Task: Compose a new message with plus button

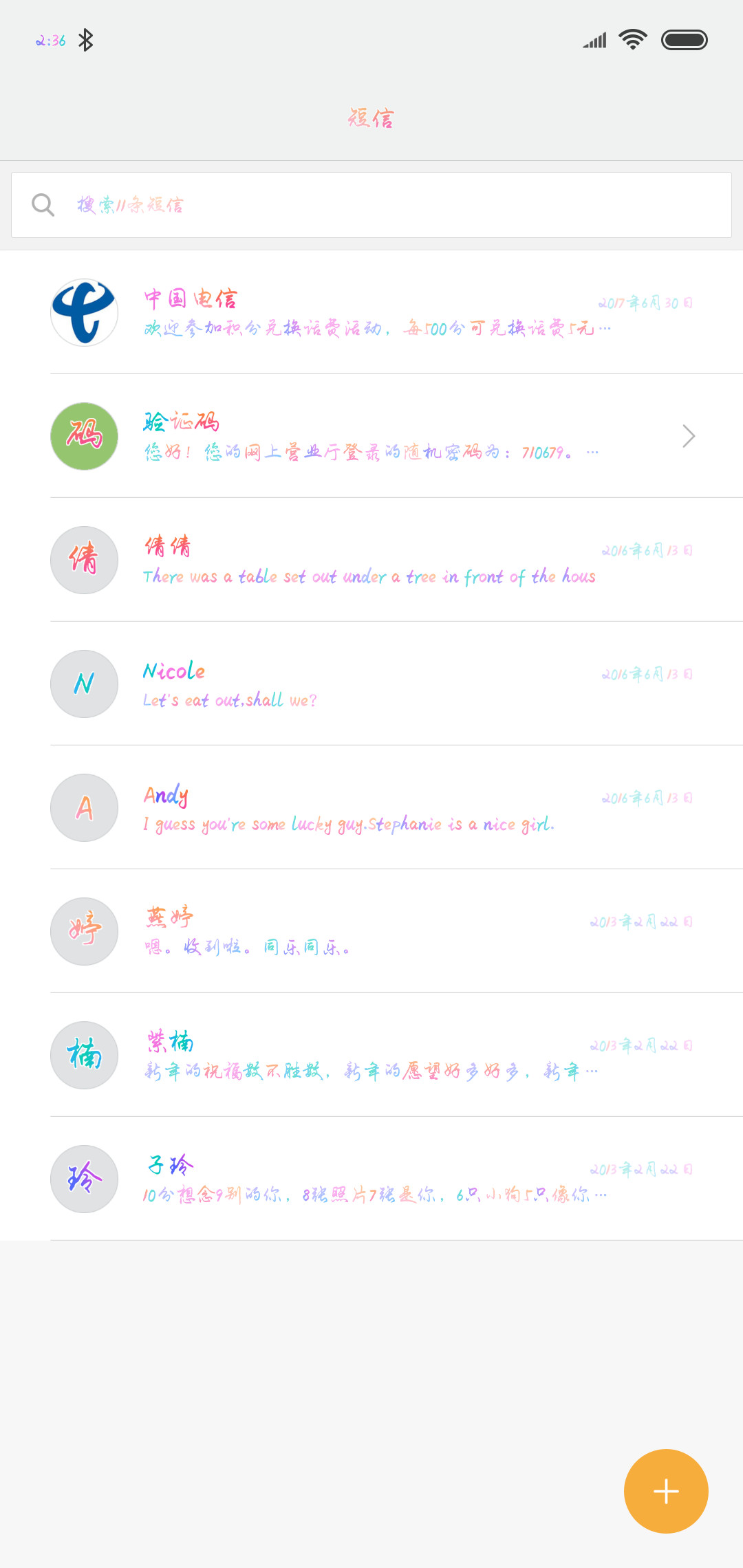Action: coord(666,1491)
